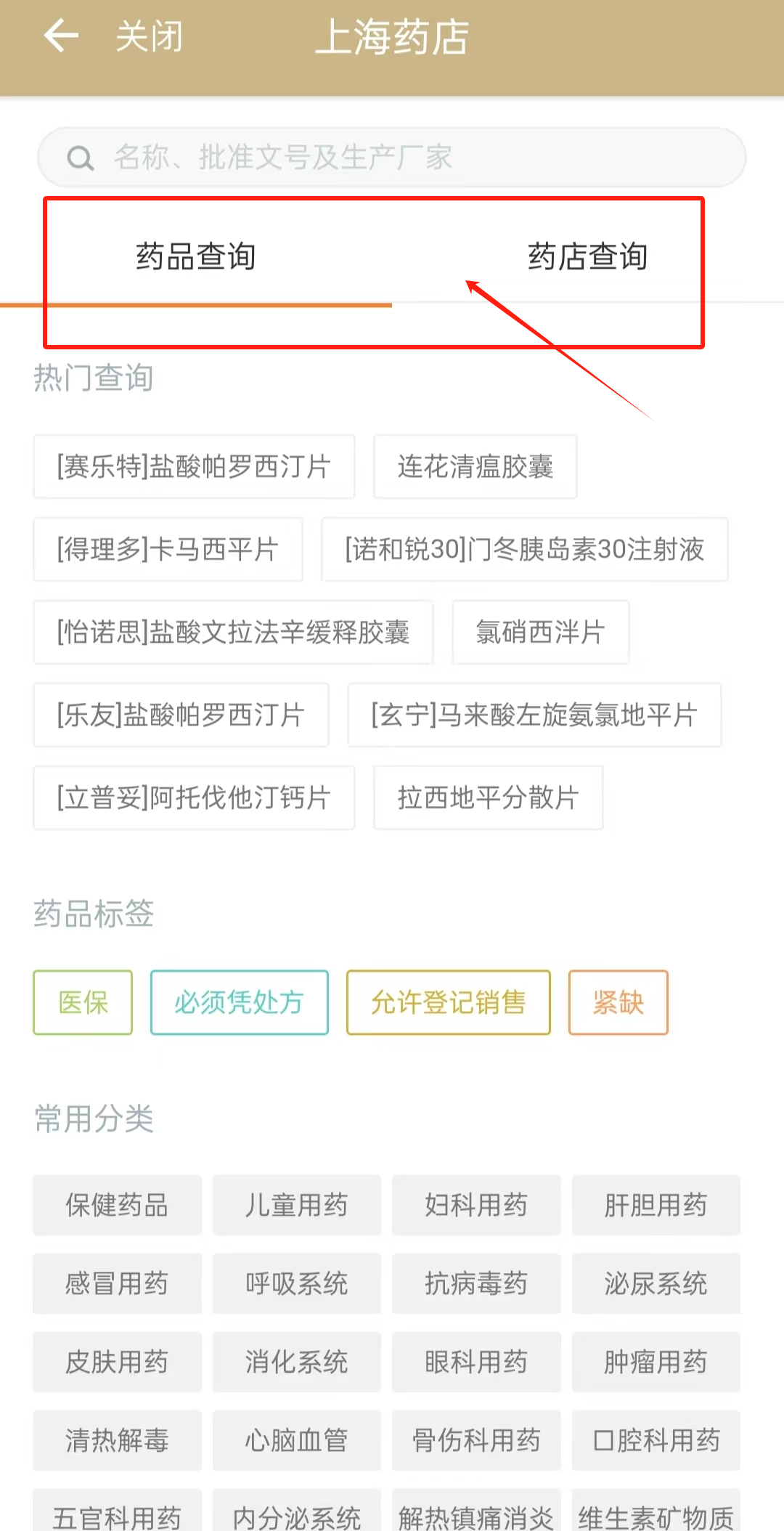Go to the 肝胆用药 category
Image resolution: width=784 pixels, height=1531 pixels.
[656, 1205]
